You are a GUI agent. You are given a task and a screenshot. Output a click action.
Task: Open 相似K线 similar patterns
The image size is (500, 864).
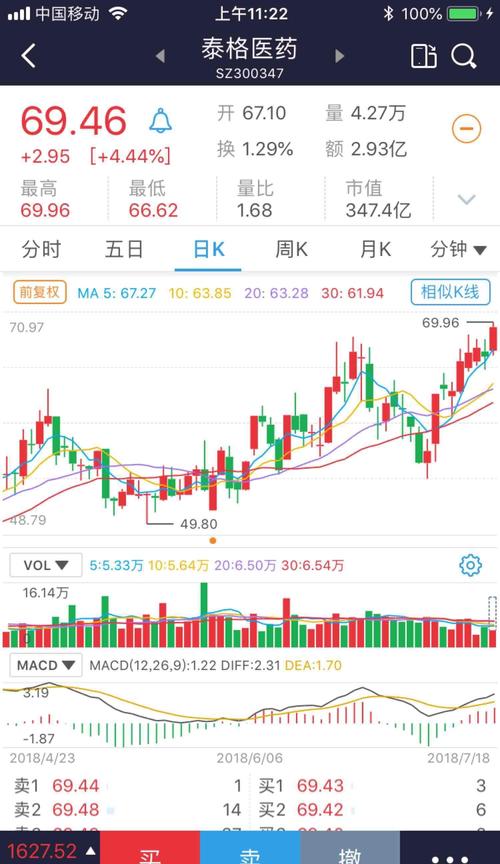450,292
